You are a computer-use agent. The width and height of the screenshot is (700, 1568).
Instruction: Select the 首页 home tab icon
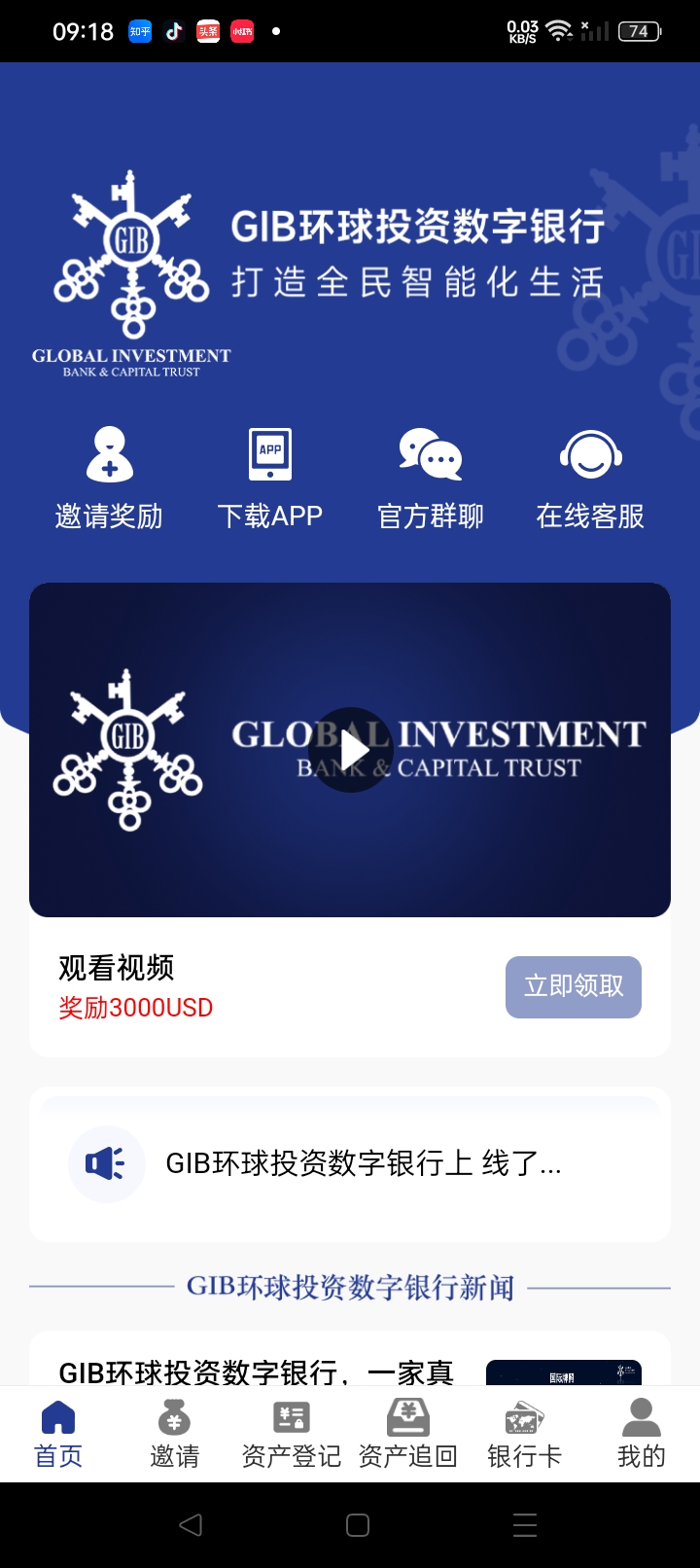point(58,1418)
